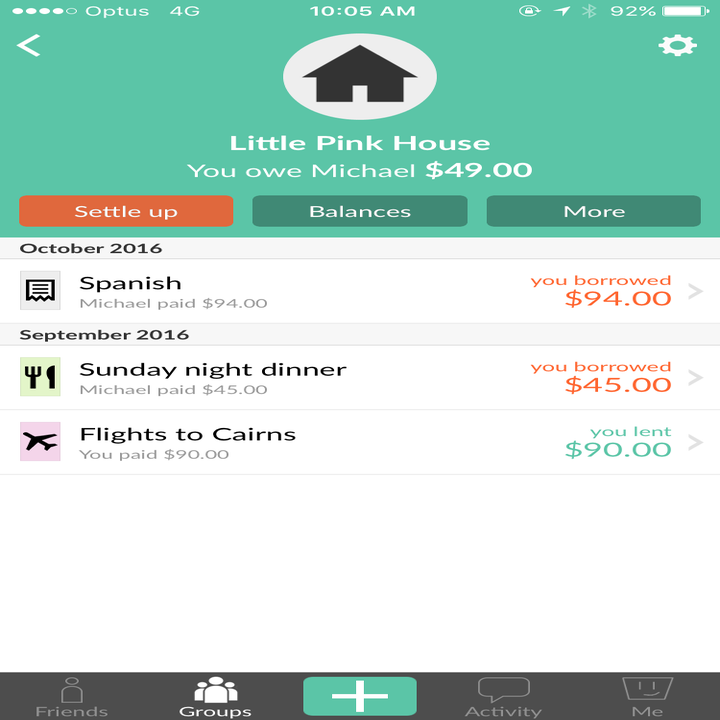
Task: Open the Spanish expense
Action: [360, 291]
